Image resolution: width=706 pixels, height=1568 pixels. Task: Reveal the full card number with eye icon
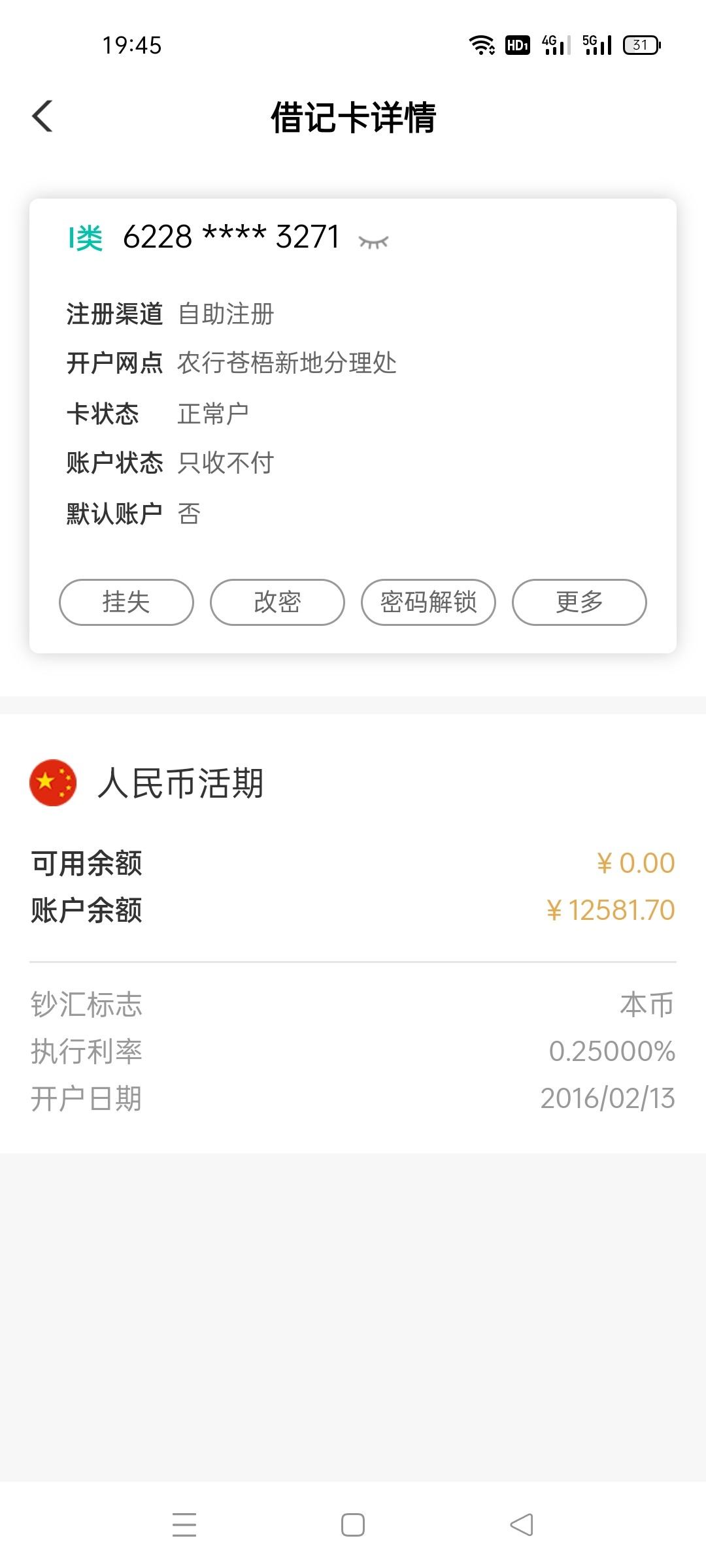click(x=373, y=242)
